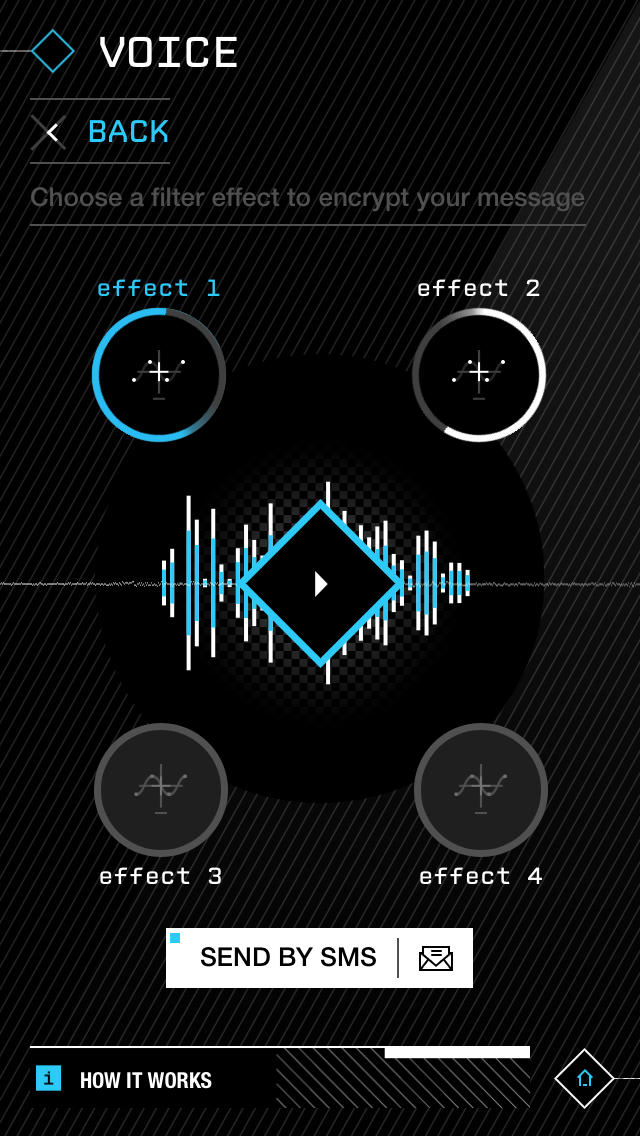Choose the effect 2 filter

(479, 374)
